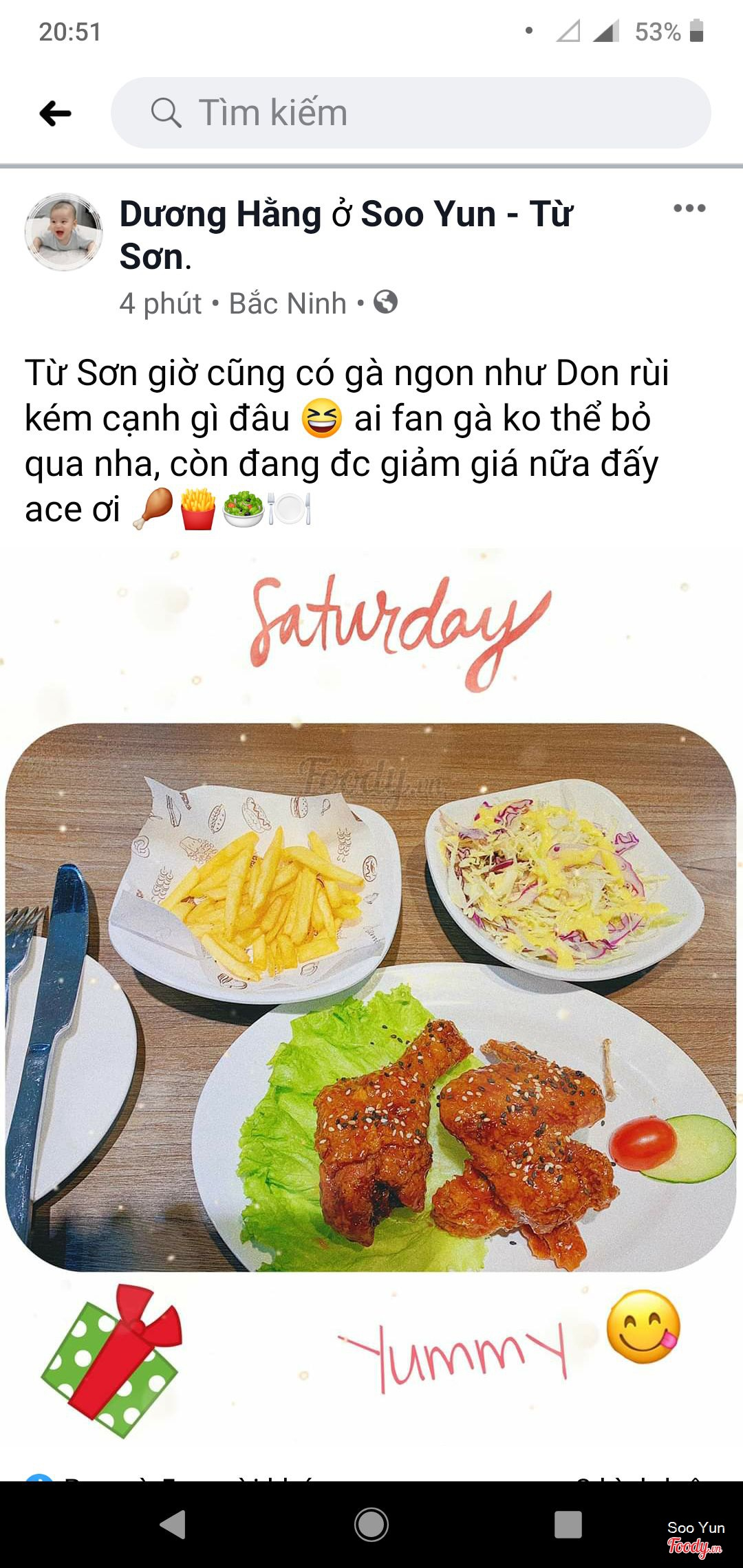Go back using the top arrow
Viewport: 743px width, 1568px height.
point(55,113)
